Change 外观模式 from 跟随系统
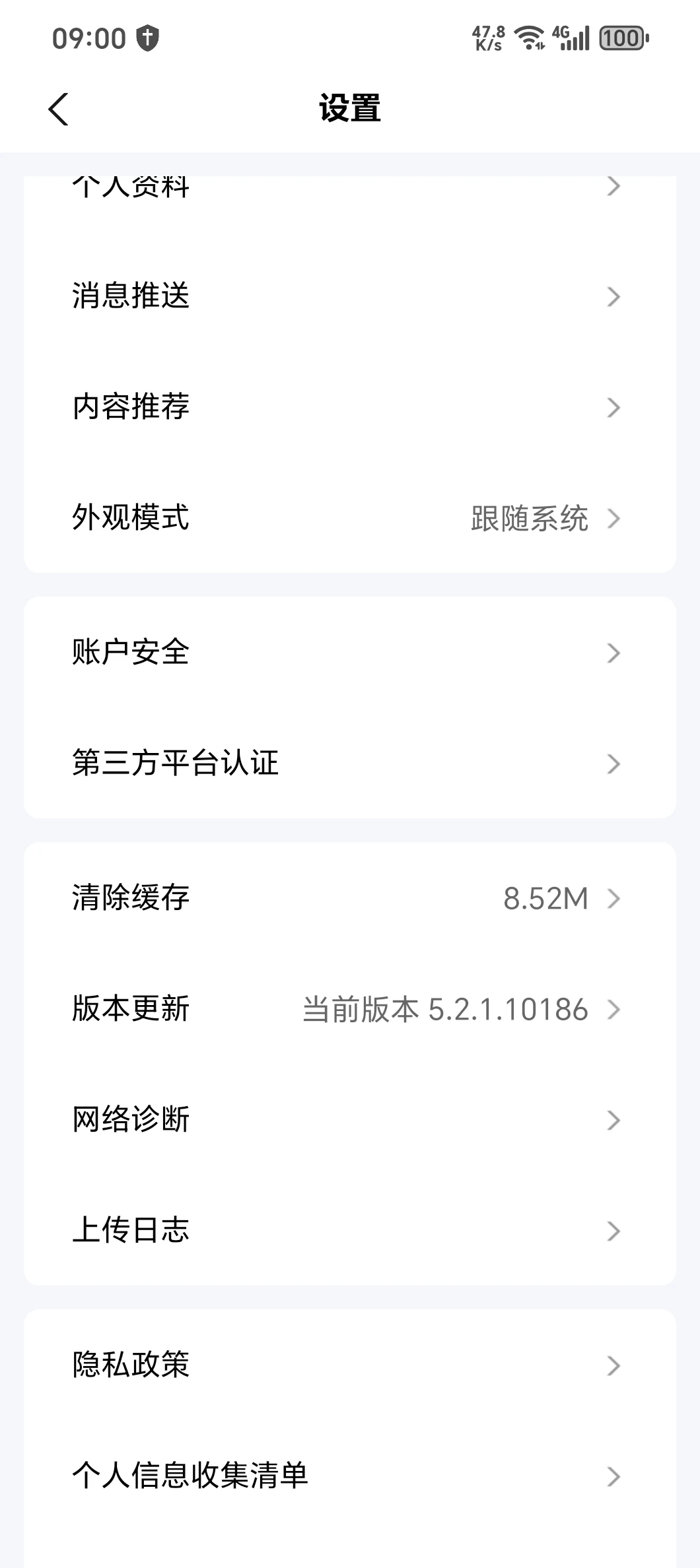Viewport: 700px width, 1568px height. click(x=350, y=517)
